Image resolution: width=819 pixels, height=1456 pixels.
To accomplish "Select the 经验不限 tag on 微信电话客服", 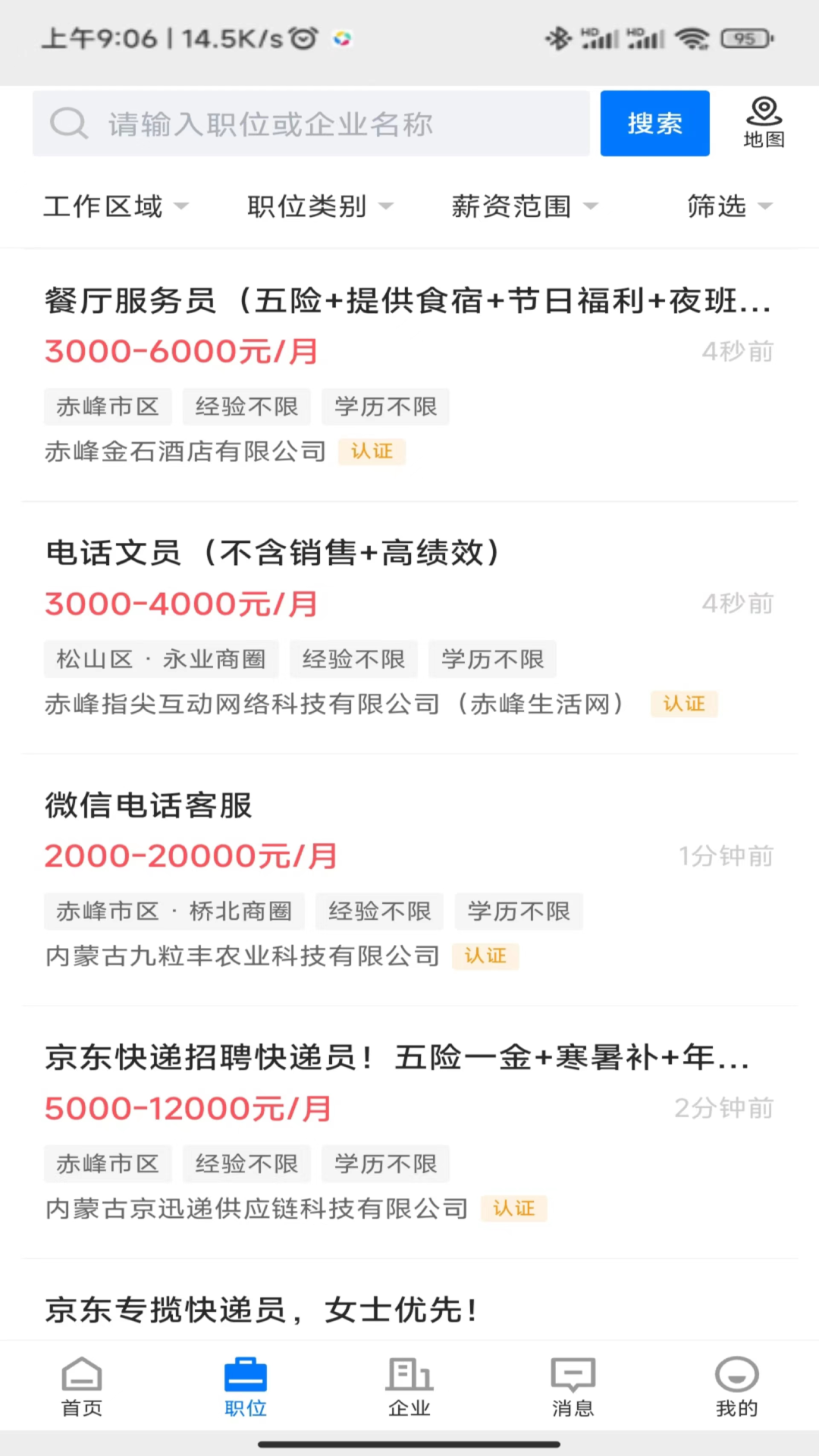I will coord(379,911).
